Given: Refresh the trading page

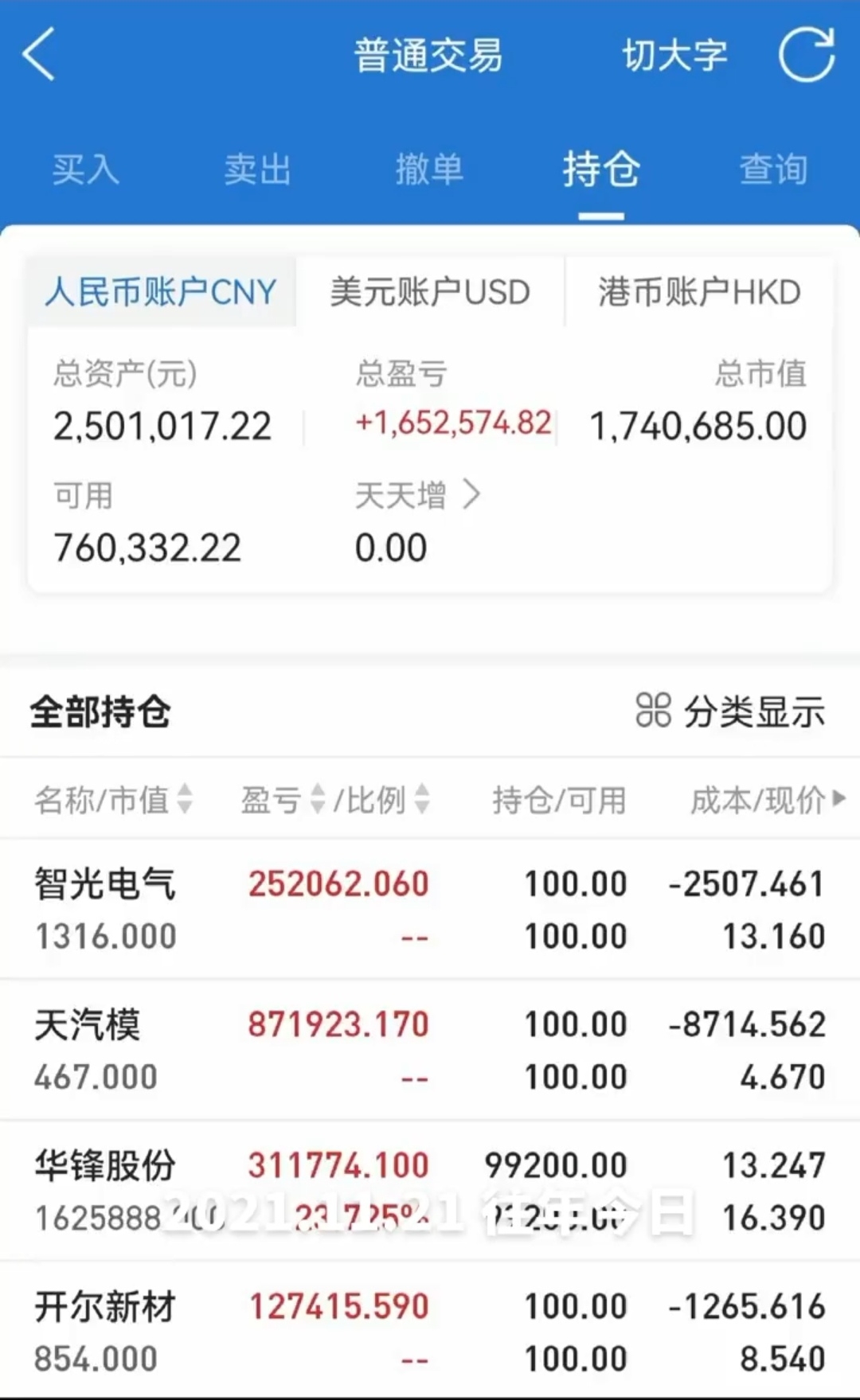Looking at the screenshot, I should point(807,54).
